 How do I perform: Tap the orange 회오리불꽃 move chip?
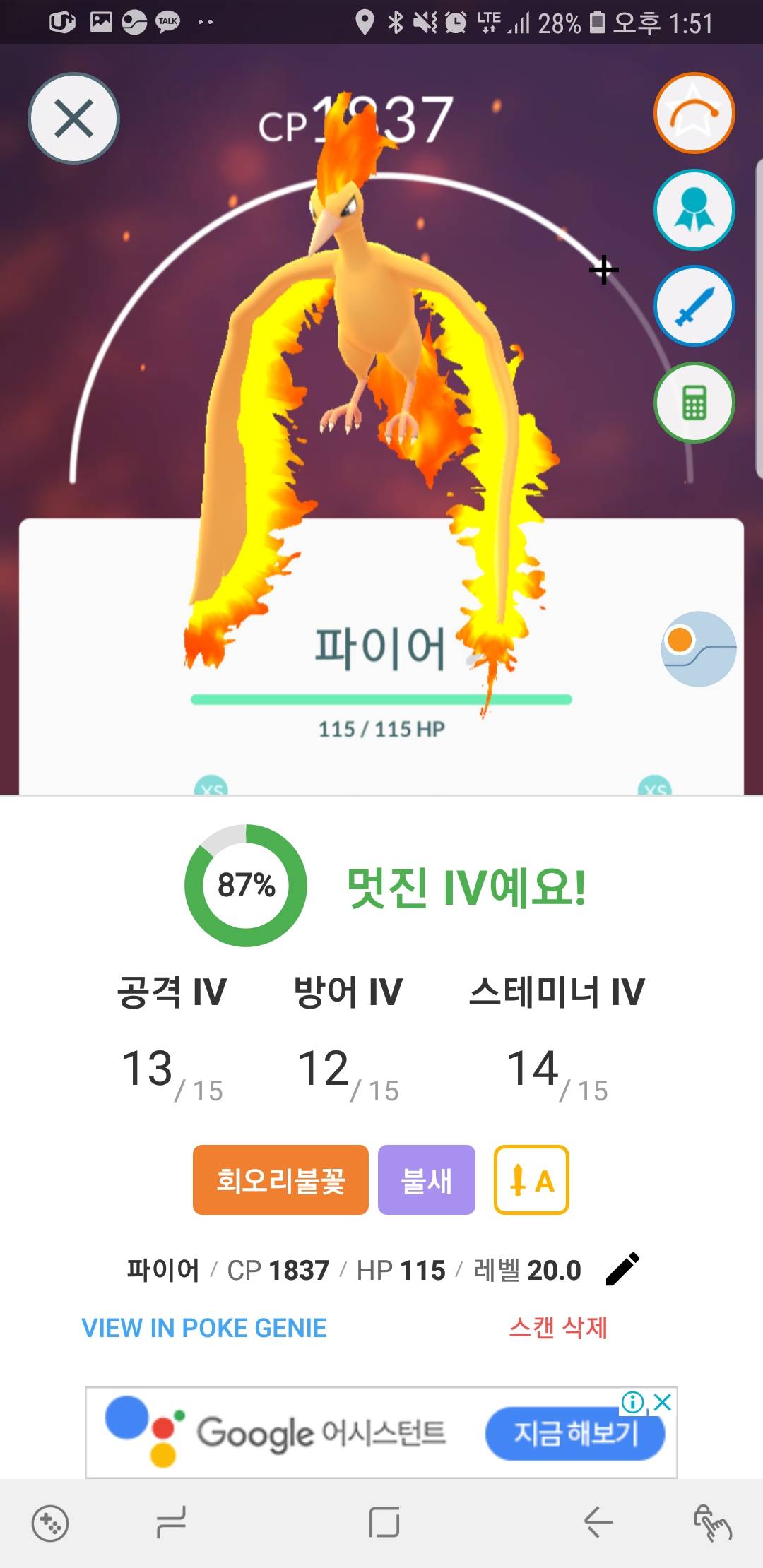point(280,1180)
